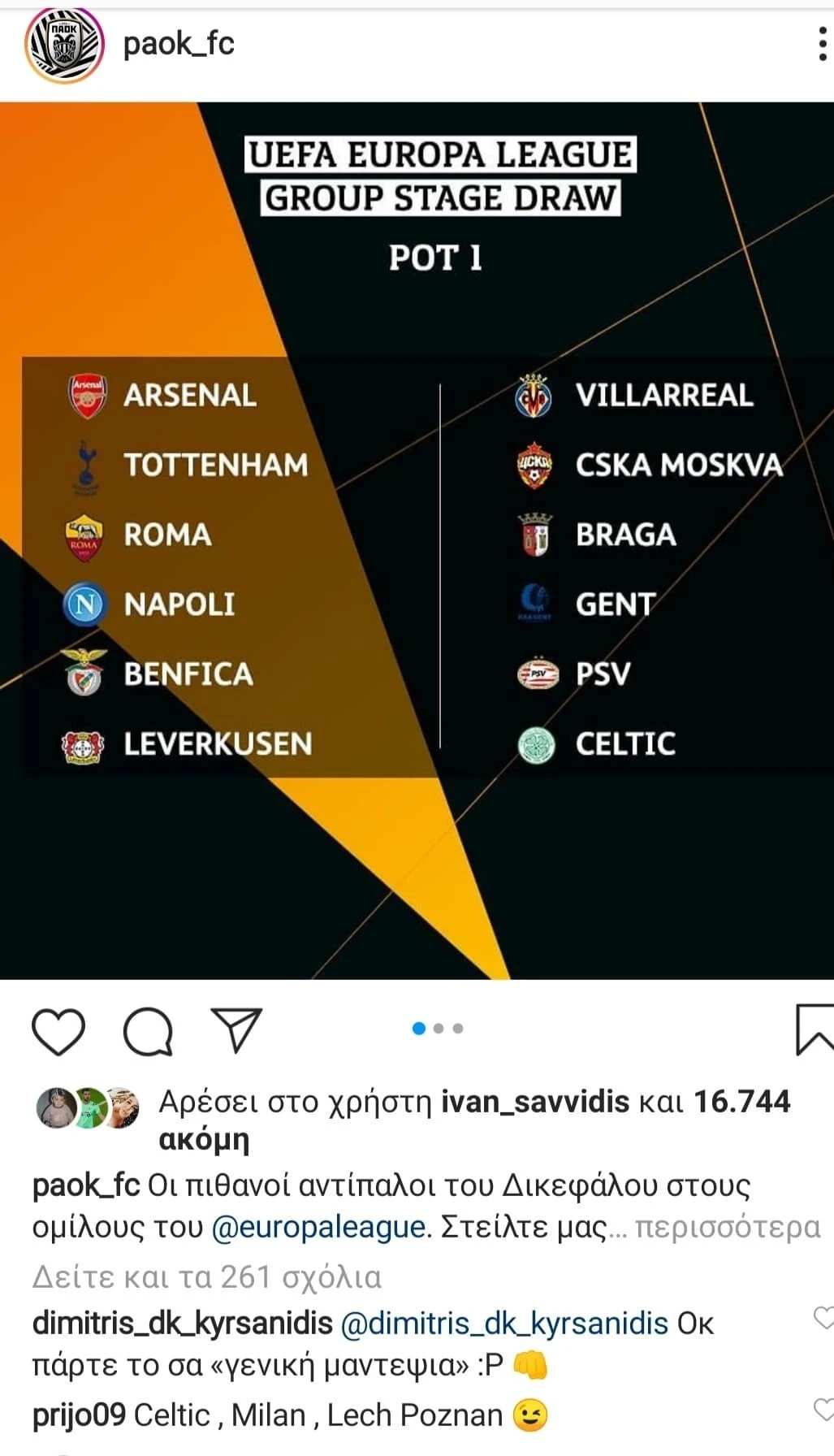
Task: Like dimitris_dk_kyrsanidis's comment
Action: (x=823, y=1318)
